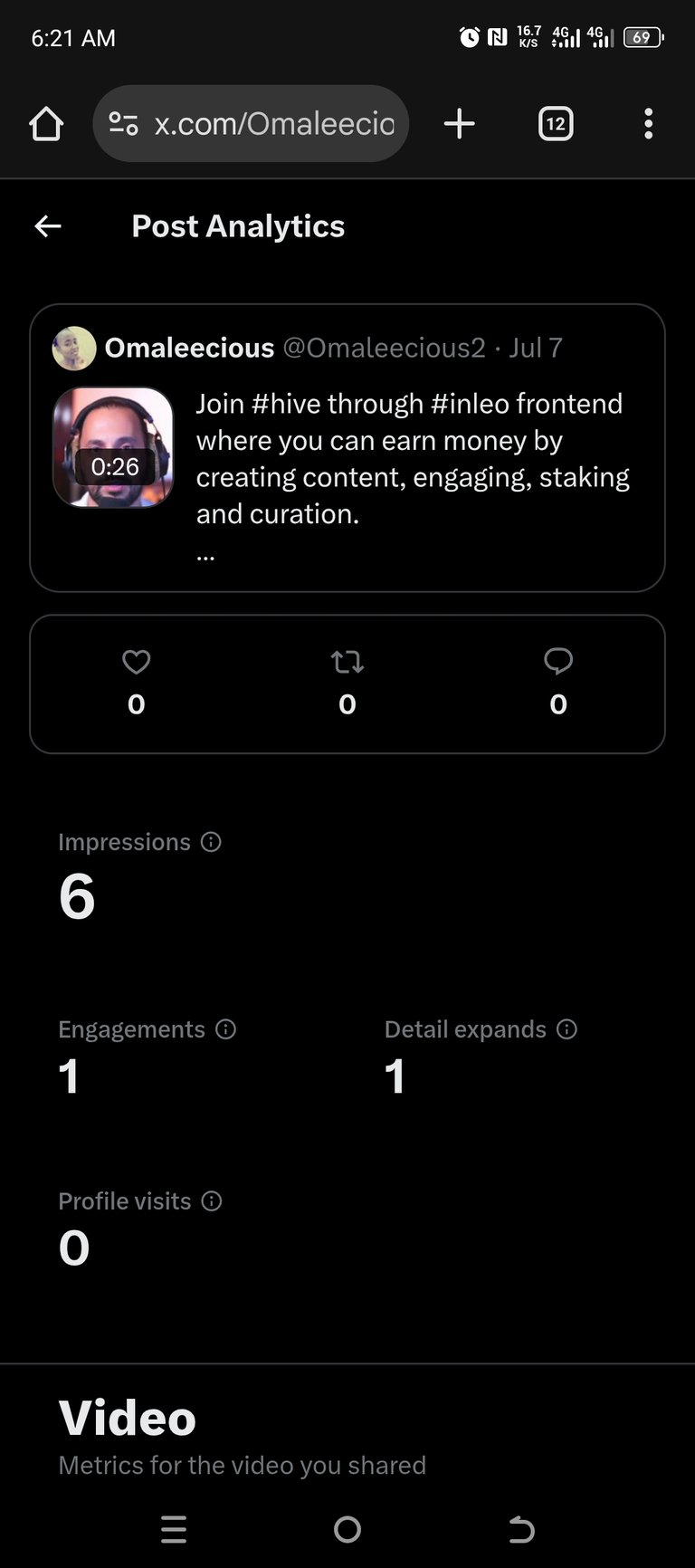Go back from Post Analytics
Viewport: 695px width, 1568px height.
pyautogui.click(x=48, y=226)
